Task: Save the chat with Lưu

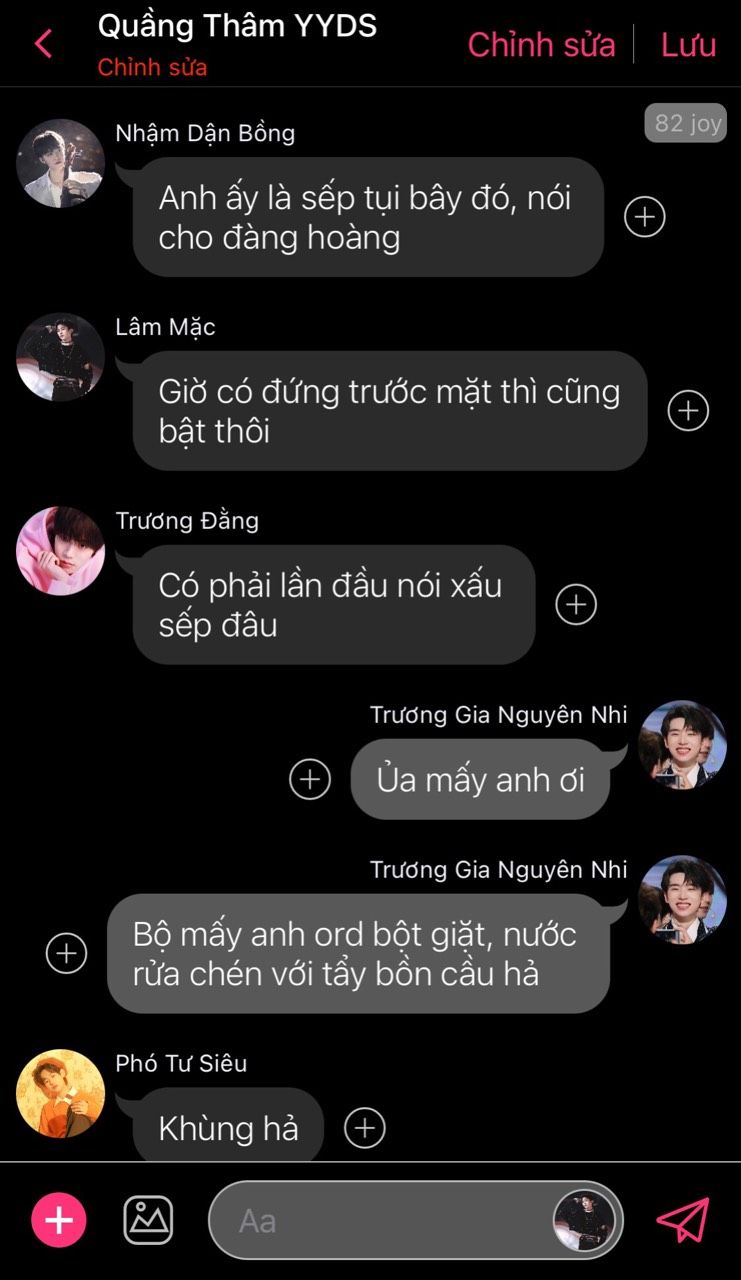Action: tap(688, 45)
